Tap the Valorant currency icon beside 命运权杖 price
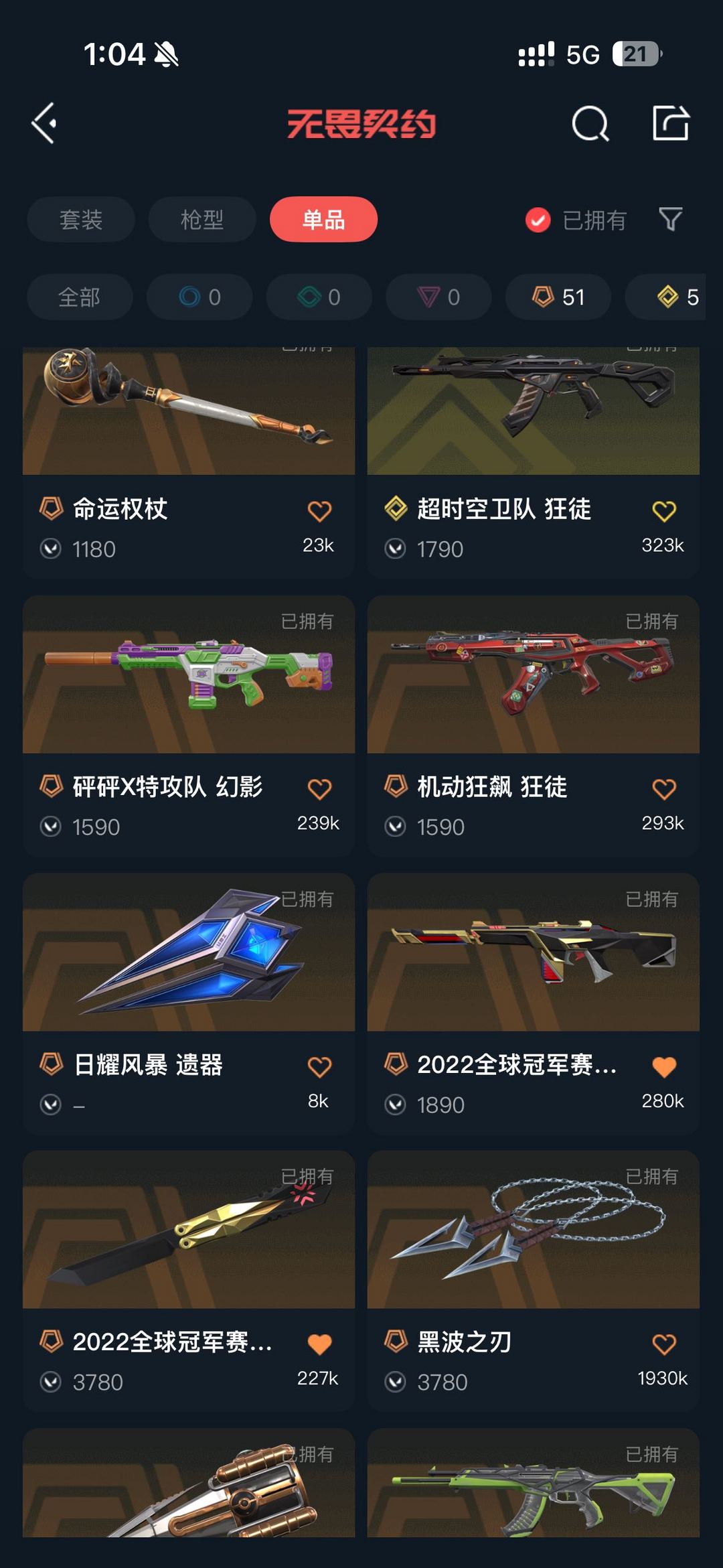 [x=52, y=549]
